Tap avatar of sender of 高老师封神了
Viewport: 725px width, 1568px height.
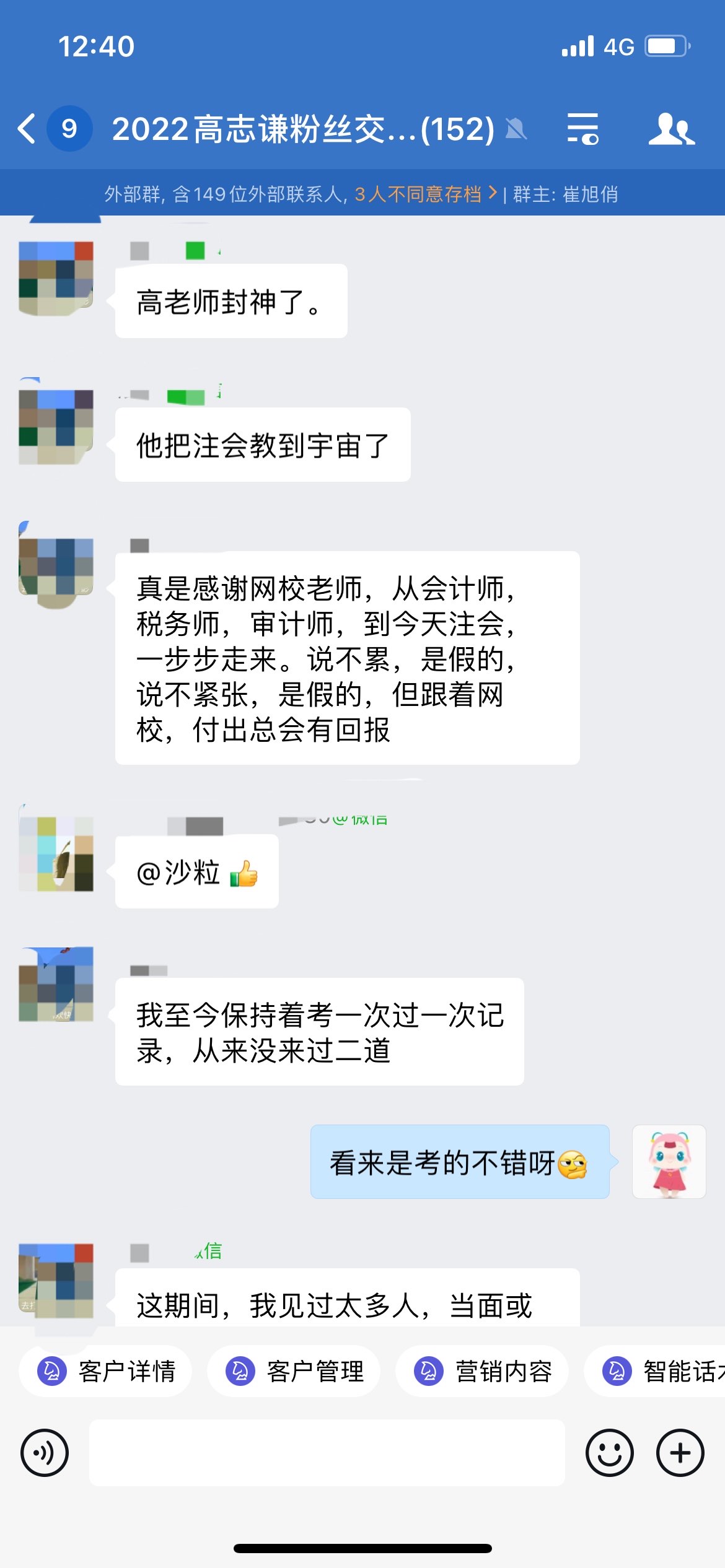(56, 279)
